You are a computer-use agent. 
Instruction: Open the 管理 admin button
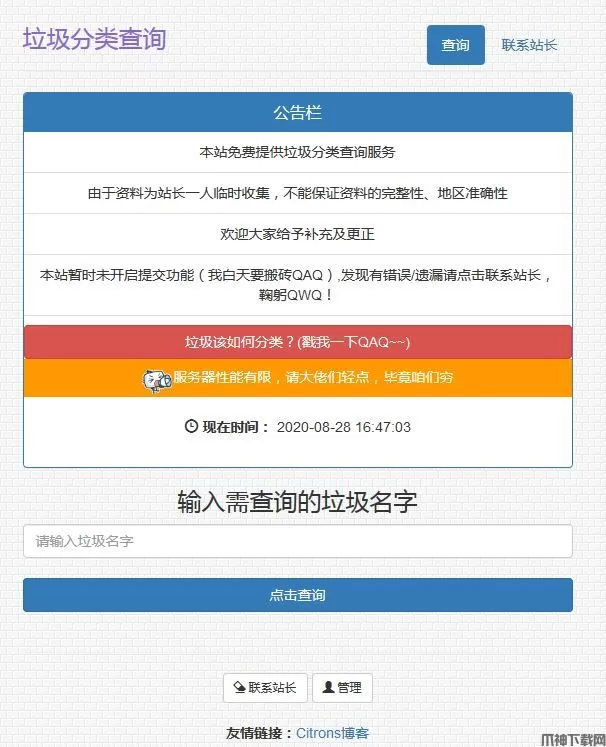(342, 688)
